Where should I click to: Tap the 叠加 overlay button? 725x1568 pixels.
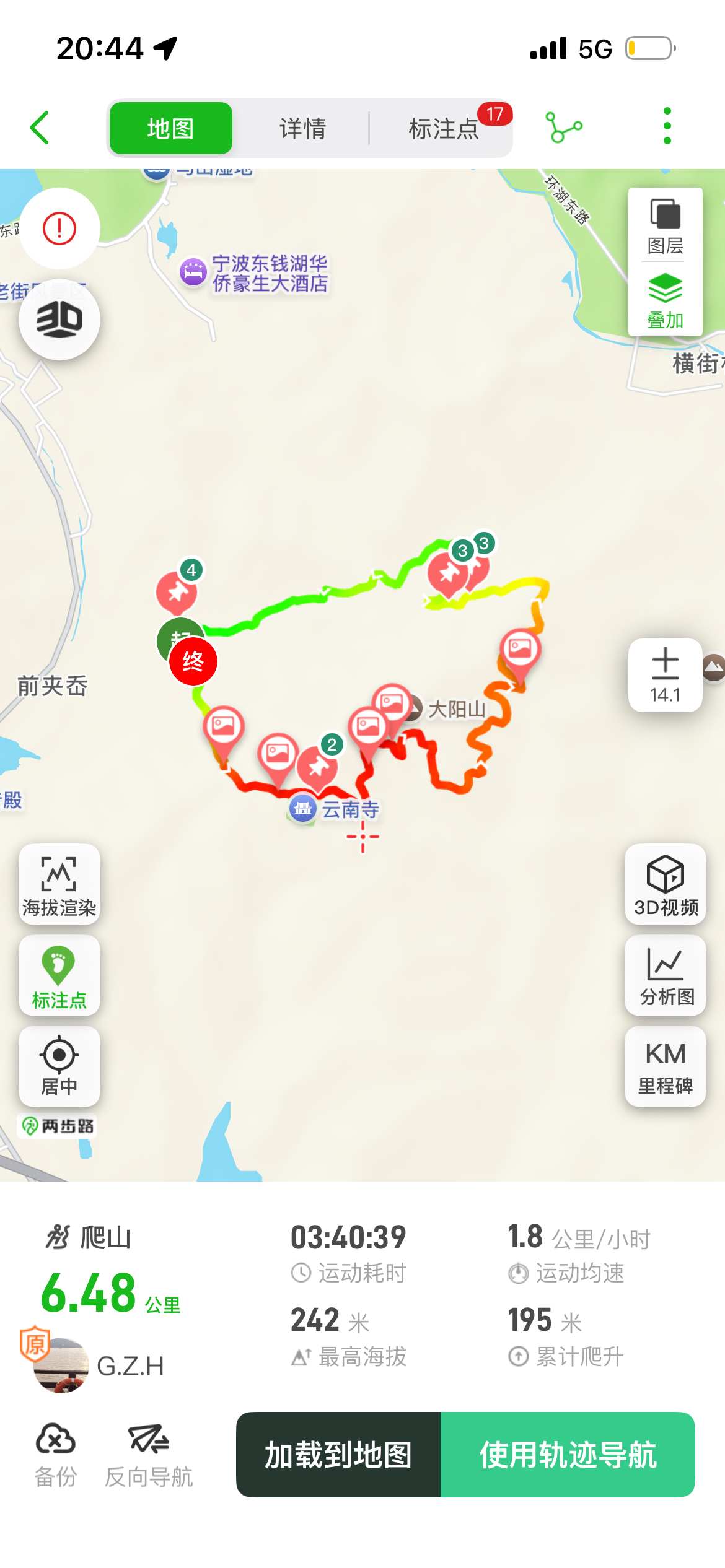[x=665, y=301]
